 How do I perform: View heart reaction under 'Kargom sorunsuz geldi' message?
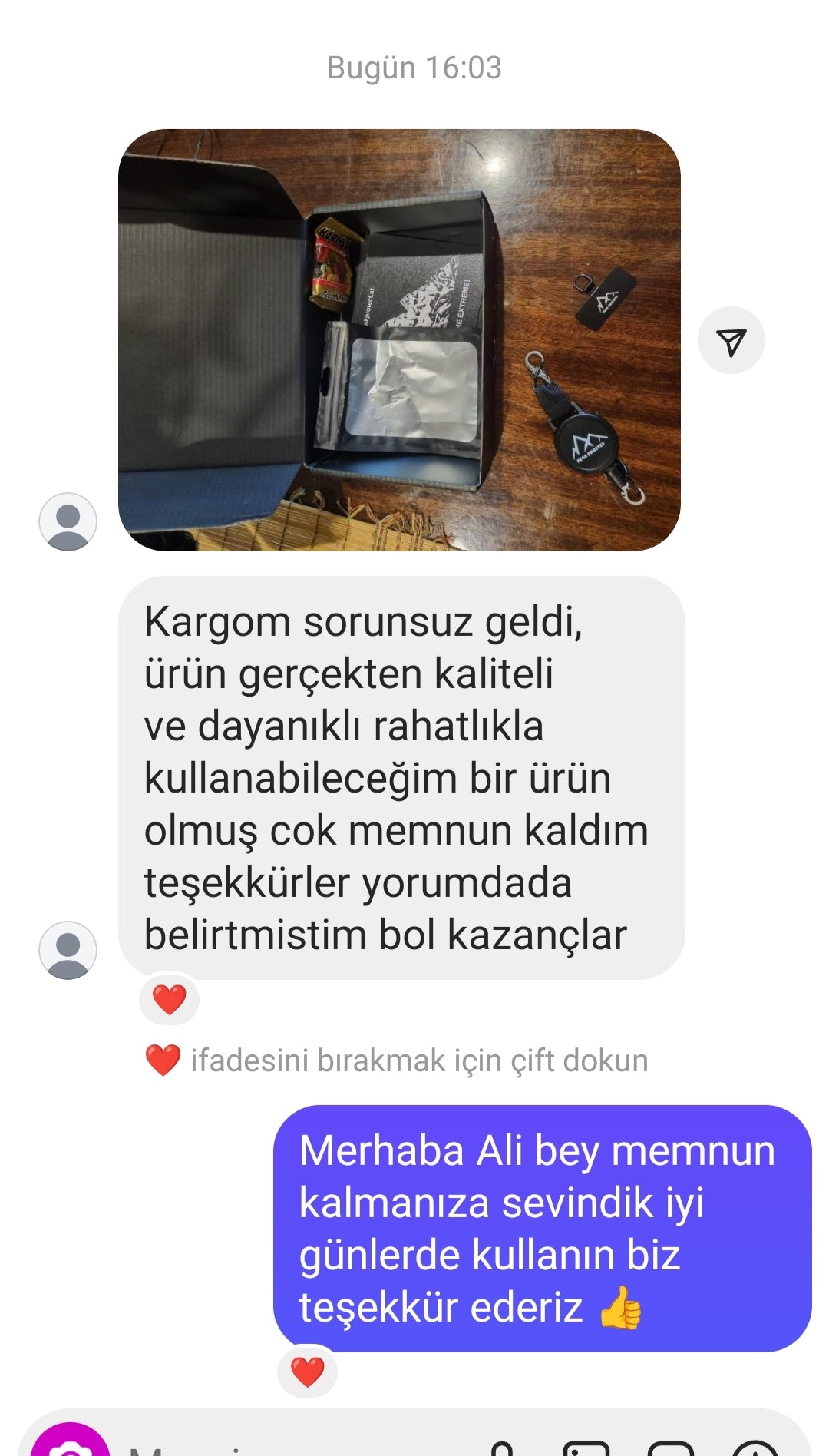click(x=169, y=999)
